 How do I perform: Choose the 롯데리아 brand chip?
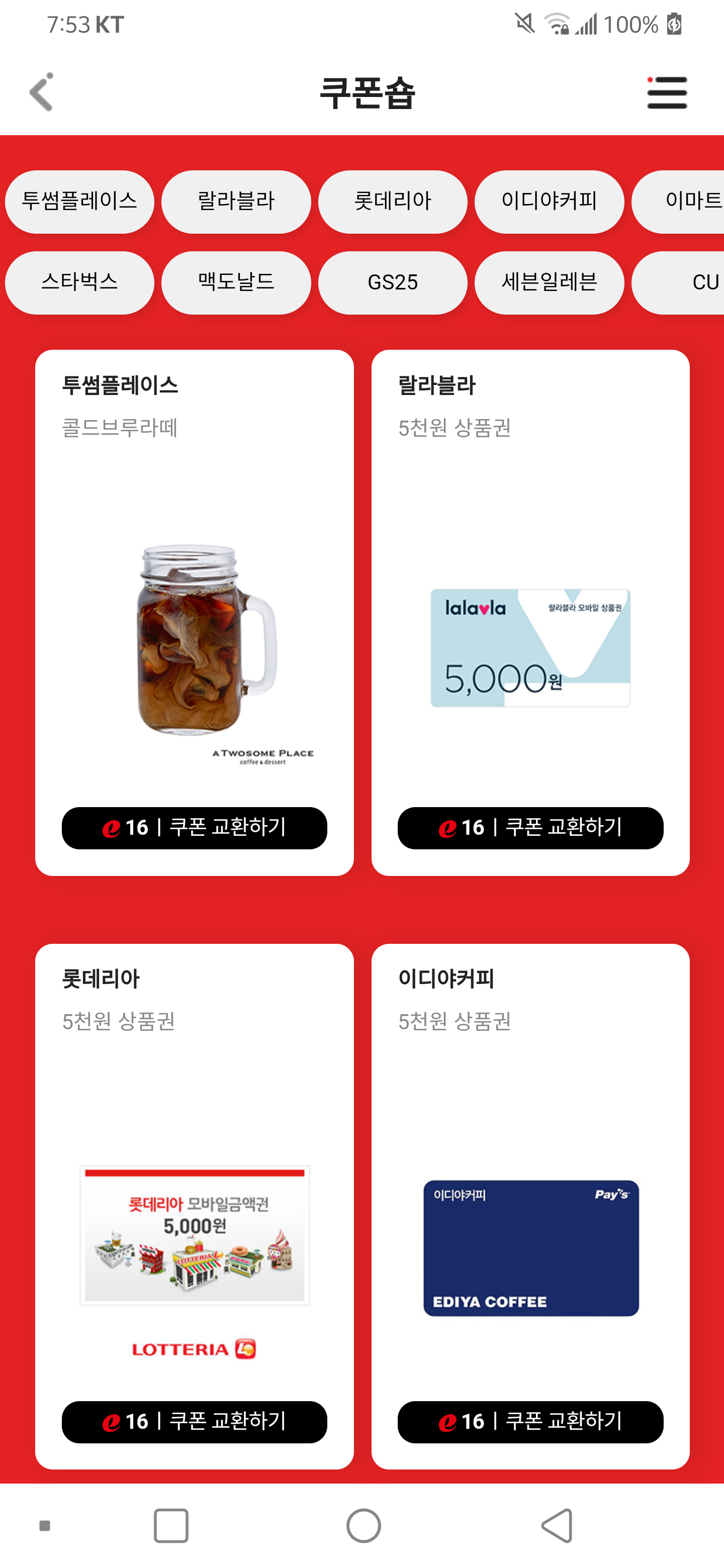click(393, 202)
